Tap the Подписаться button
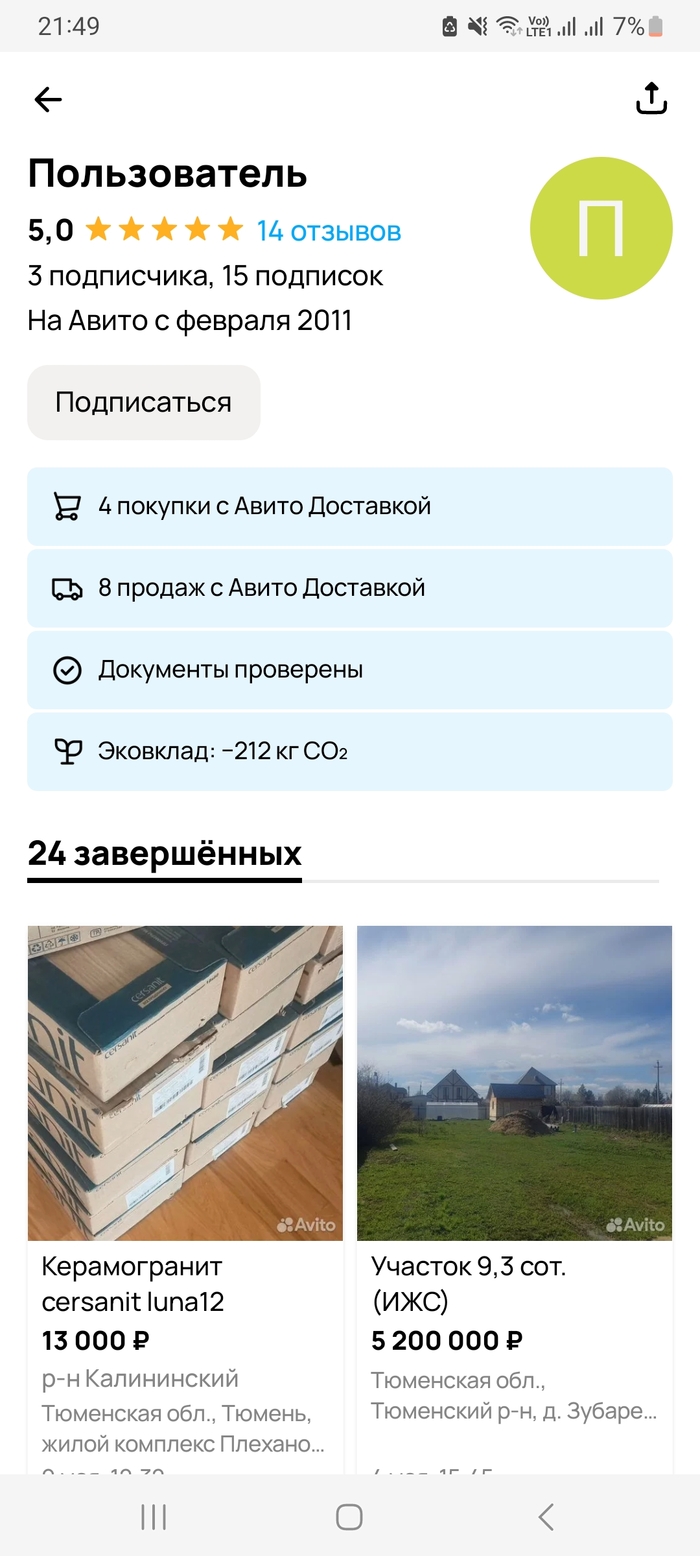Screen dimensions: 700x1556 pyautogui.click(x=143, y=402)
